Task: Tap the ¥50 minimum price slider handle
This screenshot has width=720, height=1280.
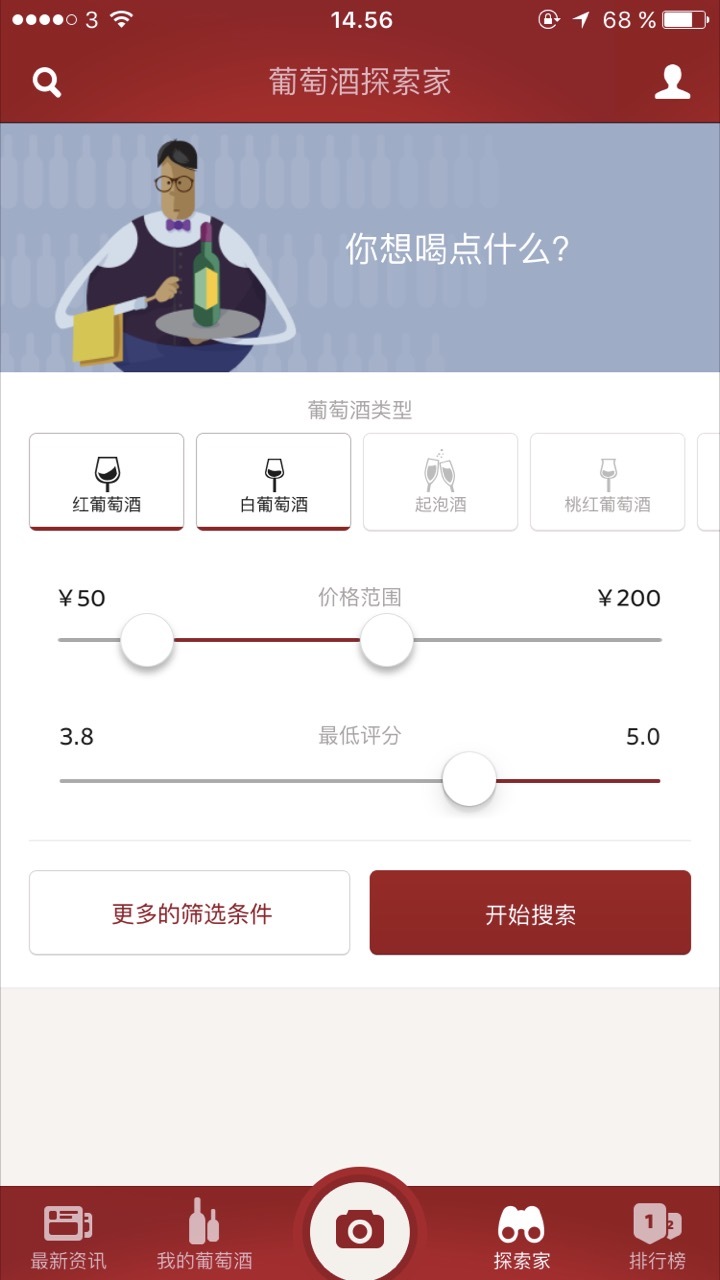Action: (x=147, y=640)
